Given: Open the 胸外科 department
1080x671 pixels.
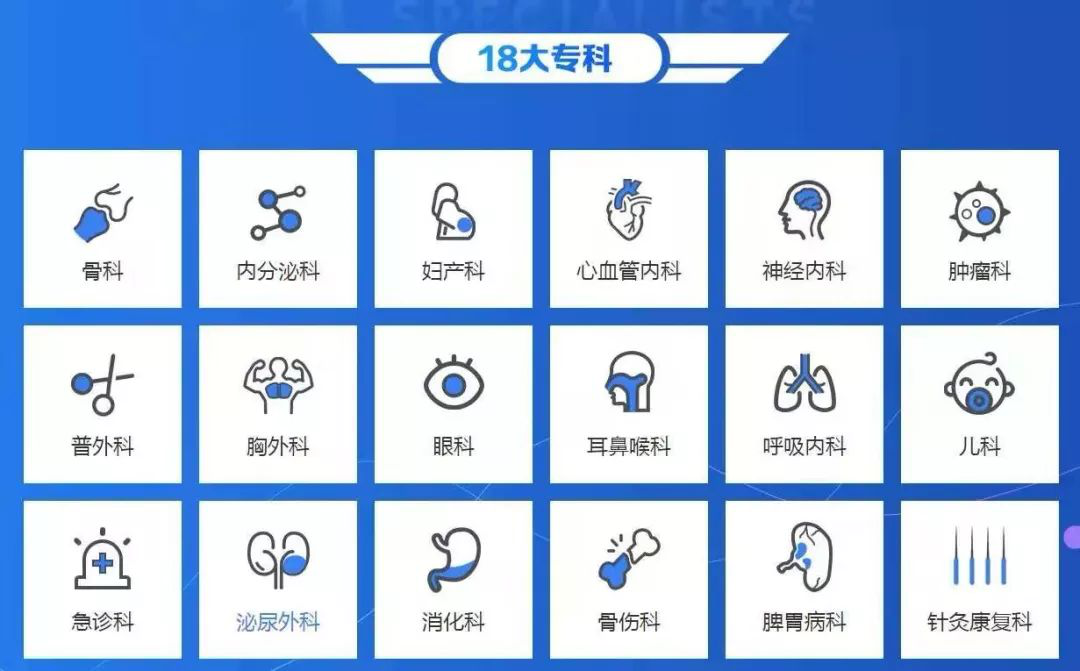Looking at the screenshot, I should click(x=278, y=404).
